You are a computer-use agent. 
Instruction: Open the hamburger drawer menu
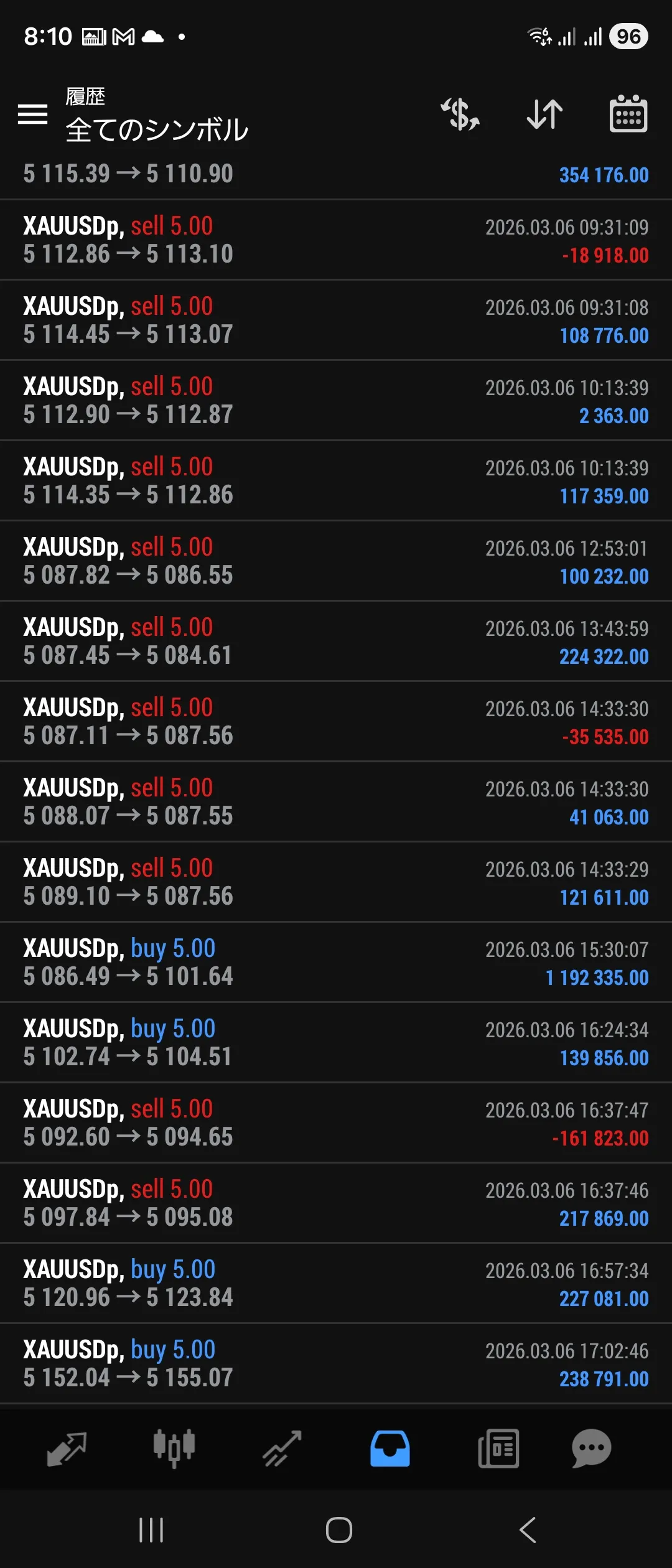[32, 114]
